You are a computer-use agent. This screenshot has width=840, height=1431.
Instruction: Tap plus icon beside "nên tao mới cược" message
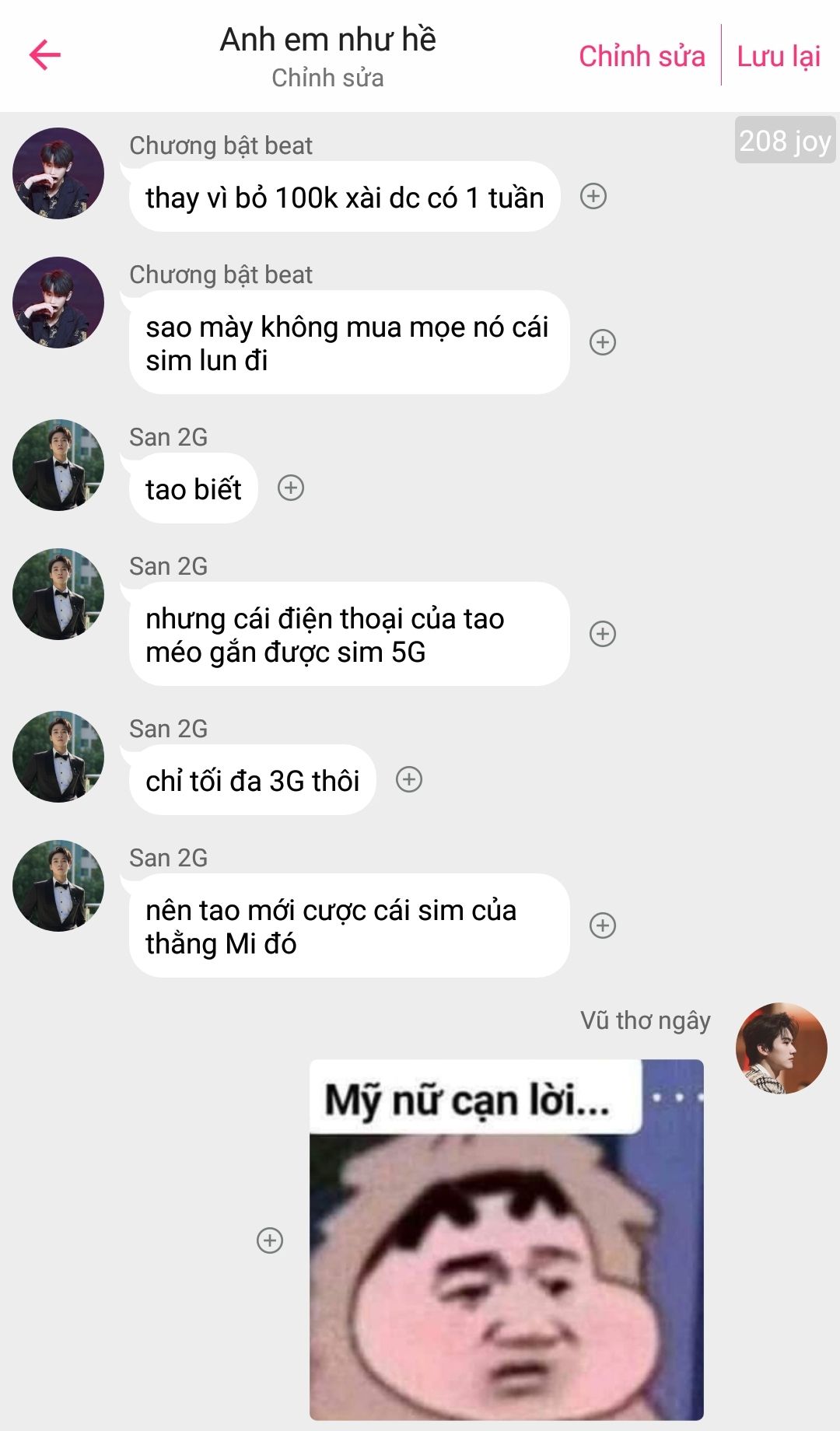[603, 925]
